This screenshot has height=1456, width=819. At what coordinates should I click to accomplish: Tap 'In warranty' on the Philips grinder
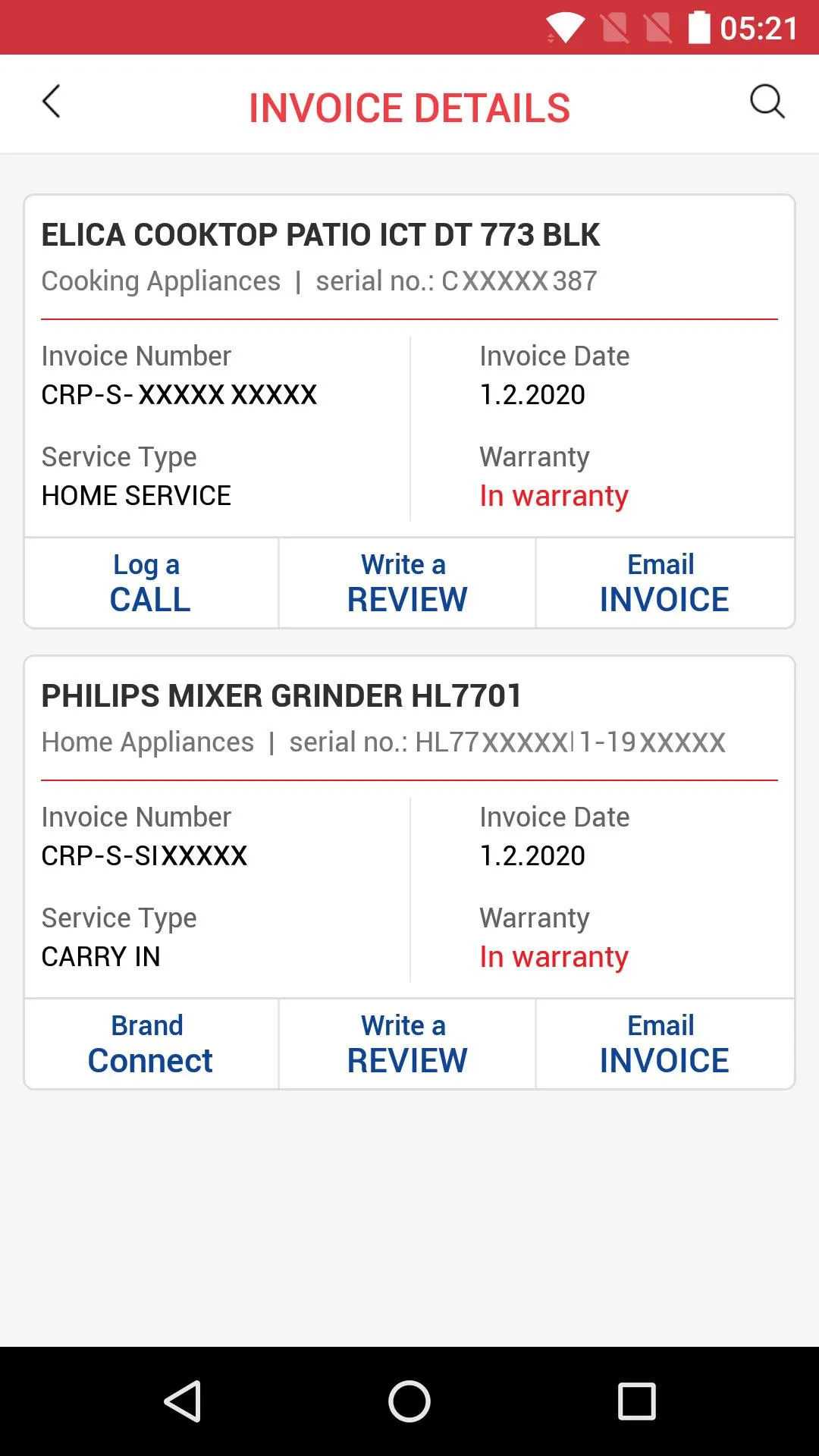tap(554, 956)
